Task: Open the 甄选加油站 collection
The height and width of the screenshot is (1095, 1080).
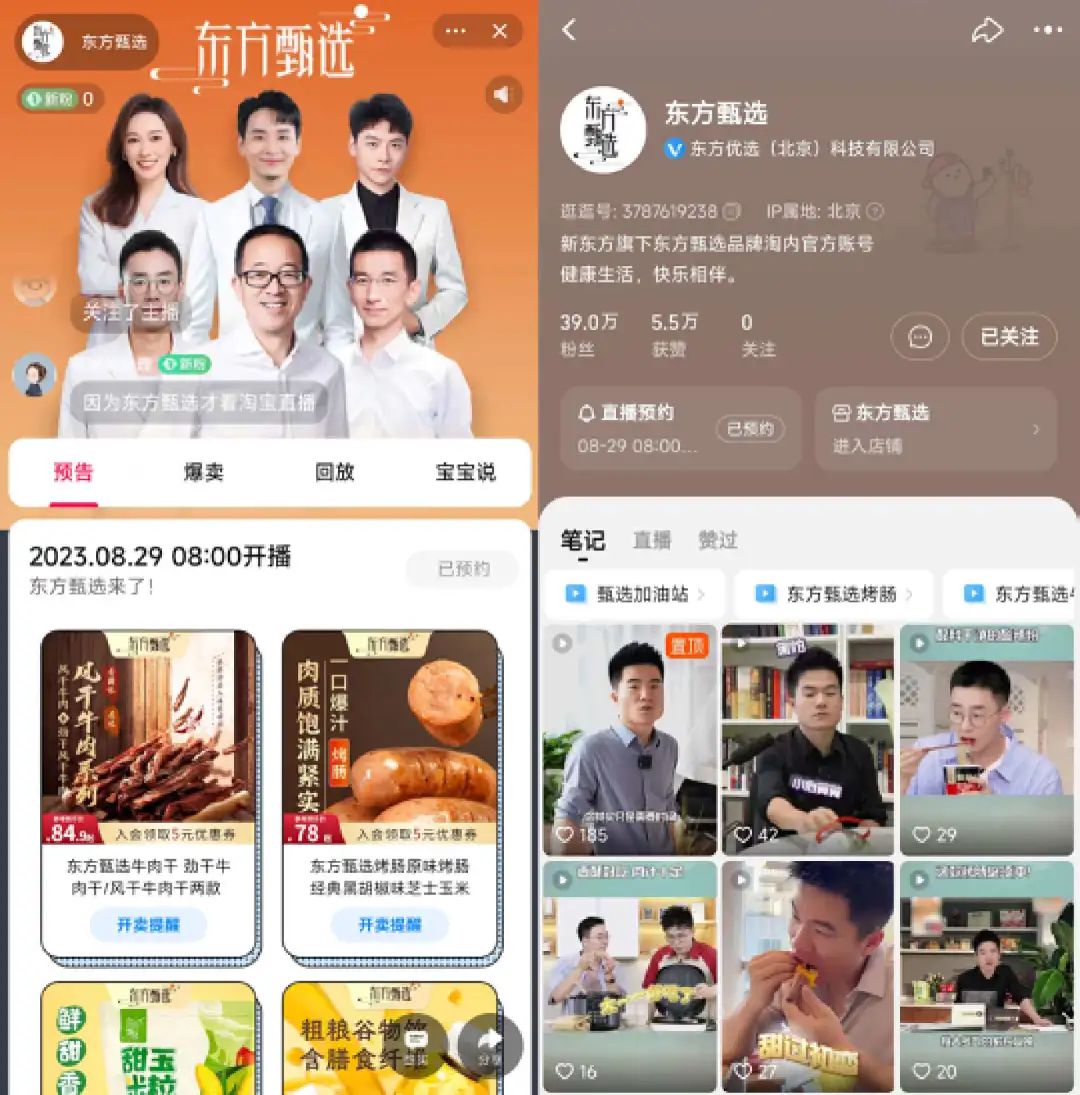Action: (634, 594)
